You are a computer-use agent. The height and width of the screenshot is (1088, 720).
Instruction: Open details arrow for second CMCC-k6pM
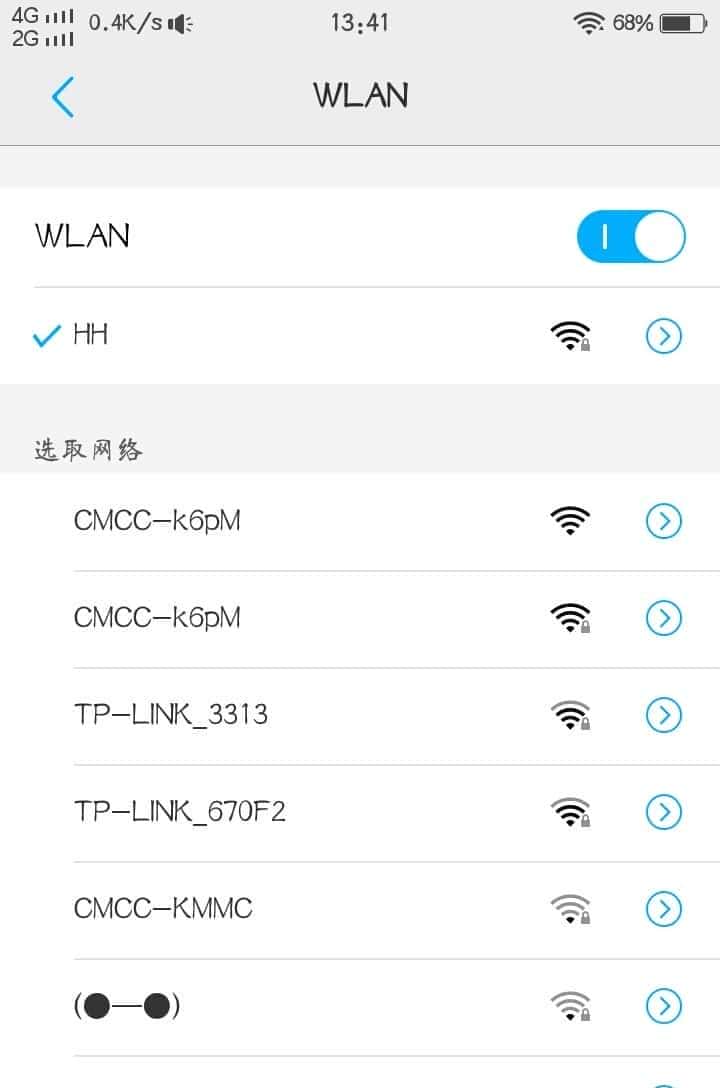pos(663,618)
